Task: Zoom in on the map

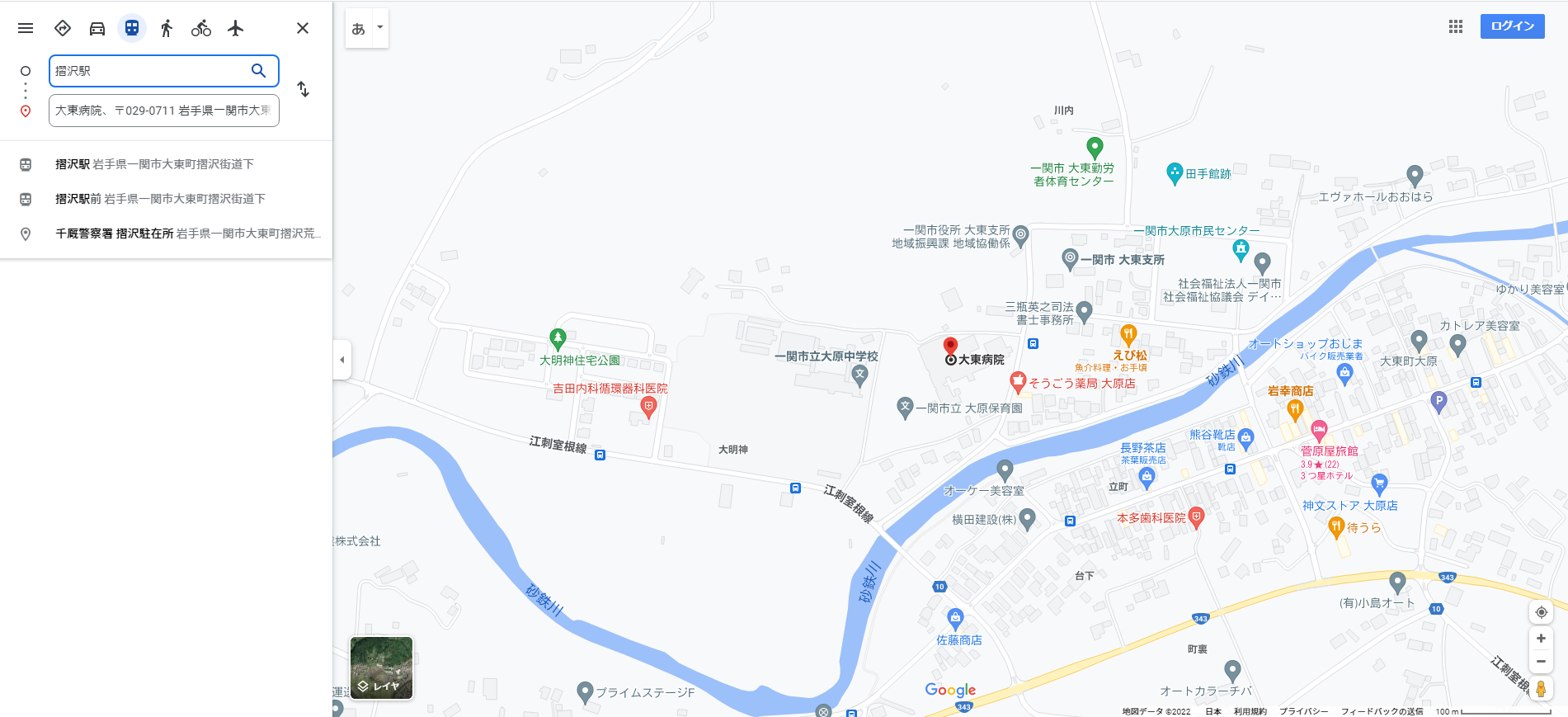Action: pyautogui.click(x=1541, y=639)
